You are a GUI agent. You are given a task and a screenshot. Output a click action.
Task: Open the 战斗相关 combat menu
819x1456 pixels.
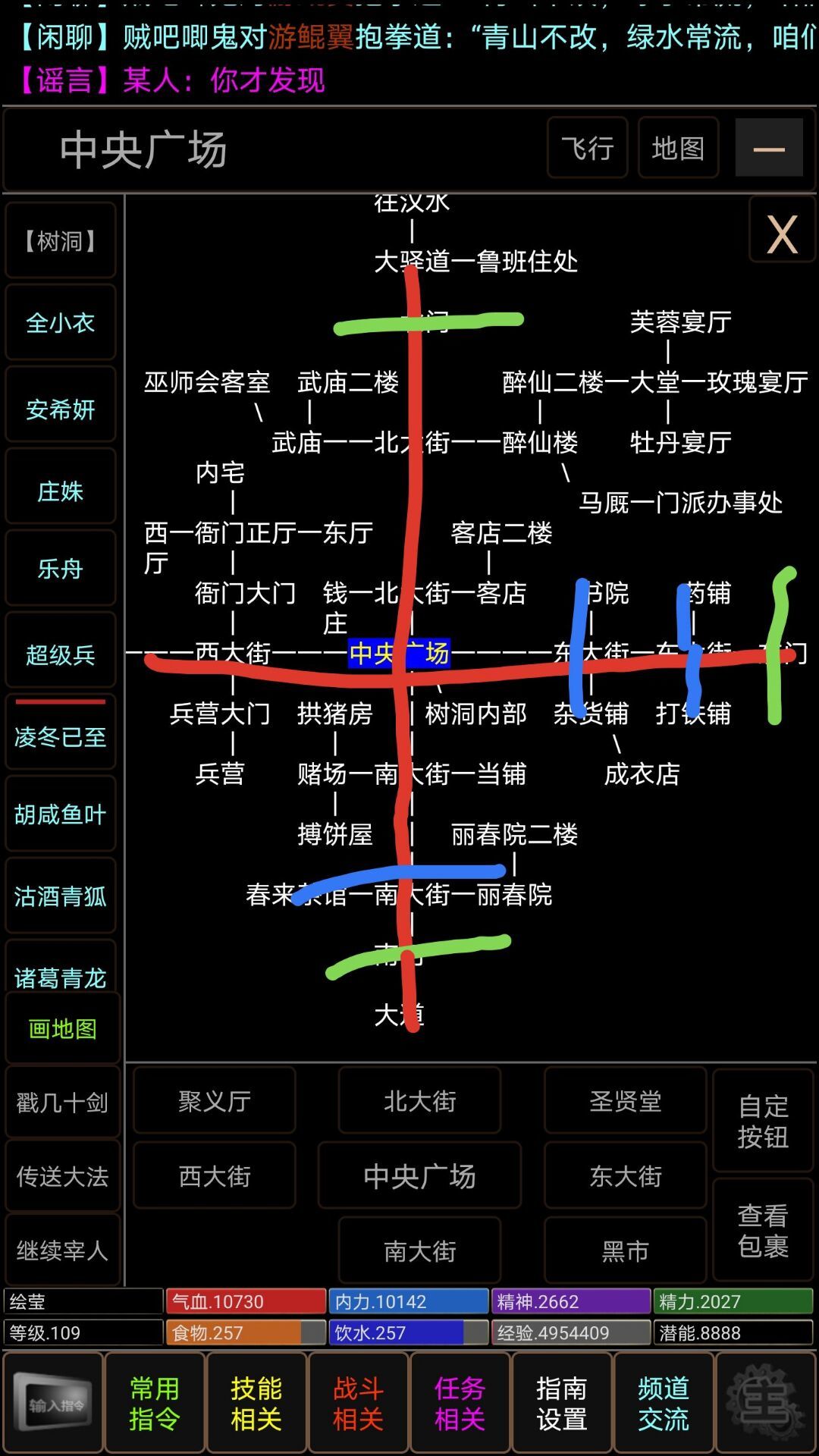(358, 1403)
